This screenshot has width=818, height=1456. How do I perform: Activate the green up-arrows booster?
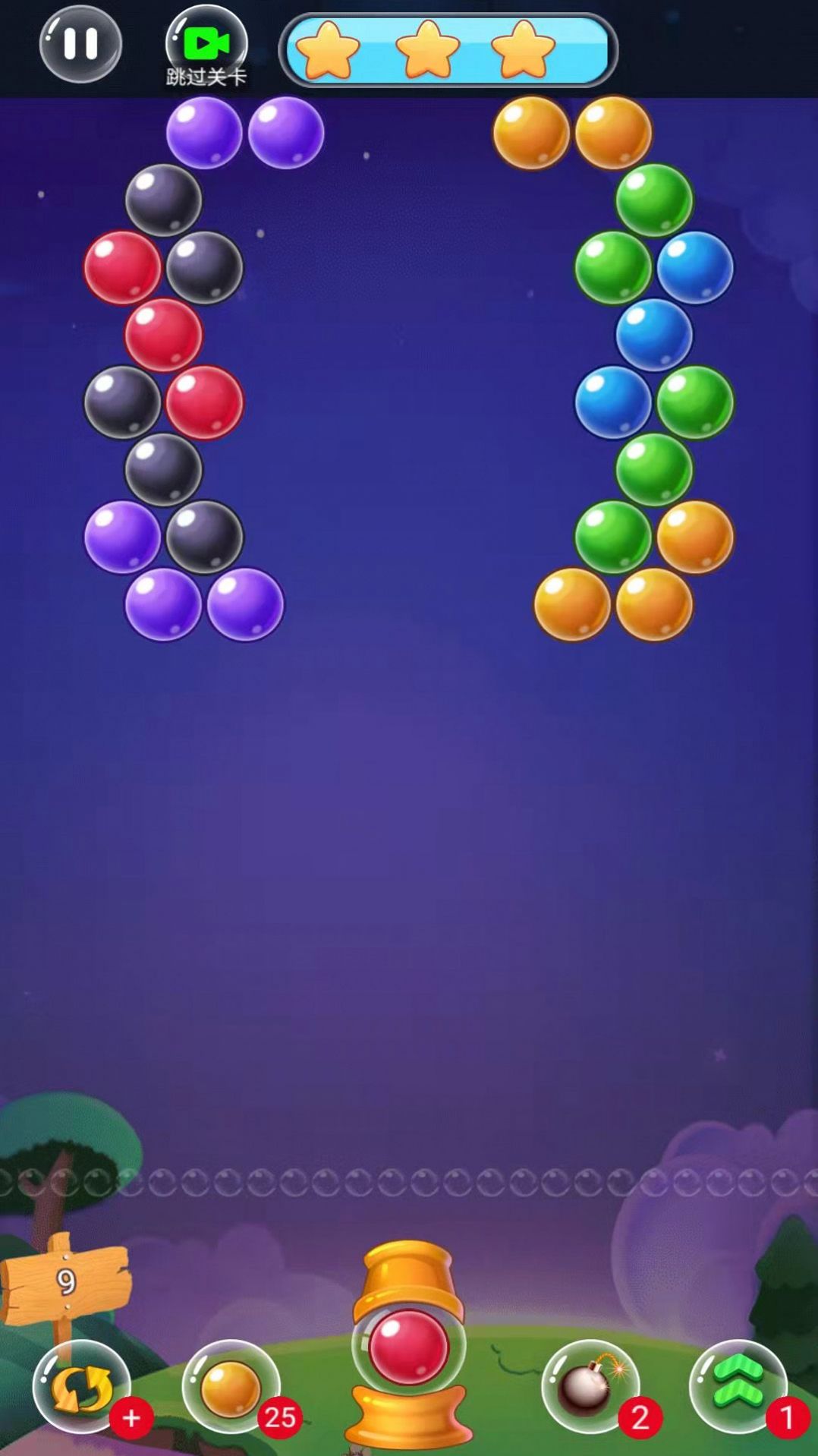tap(738, 1386)
